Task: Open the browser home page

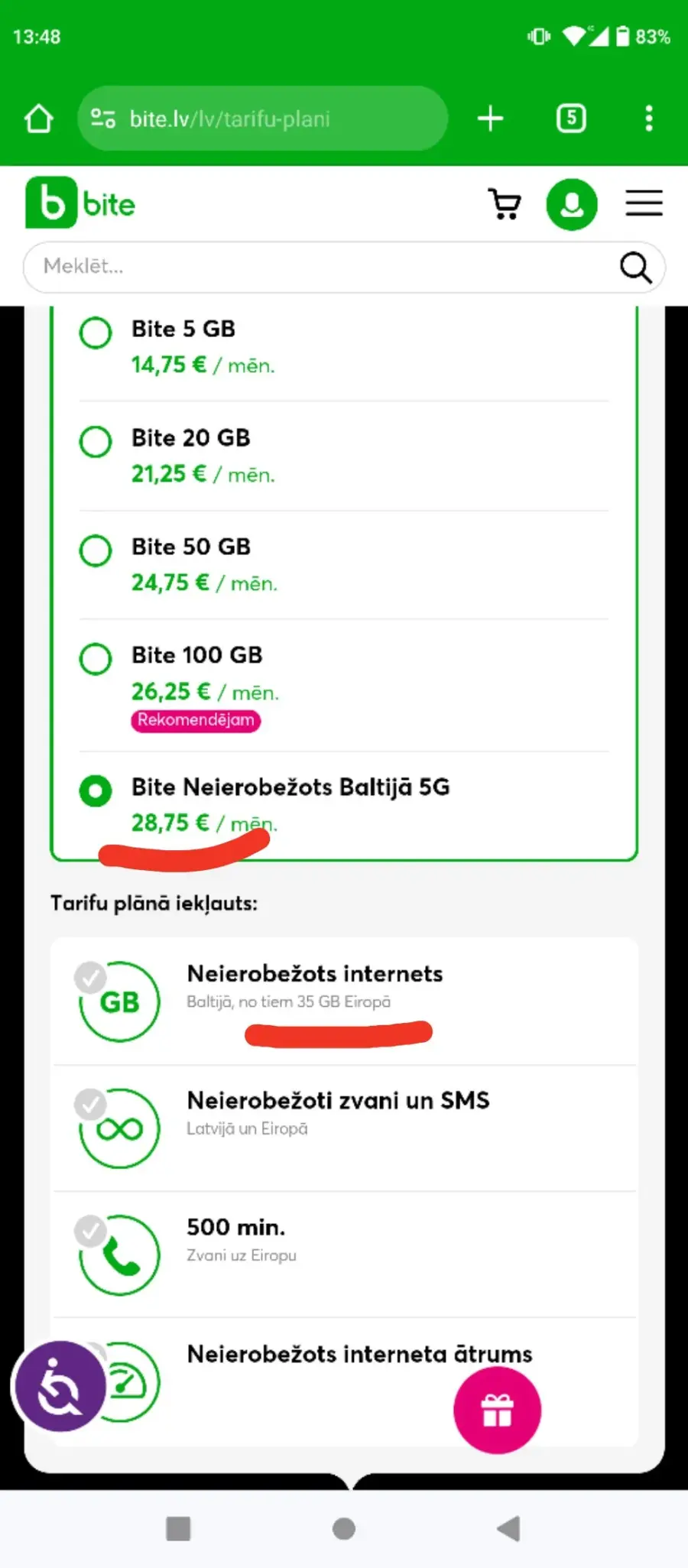Action: pyautogui.click(x=39, y=118)
